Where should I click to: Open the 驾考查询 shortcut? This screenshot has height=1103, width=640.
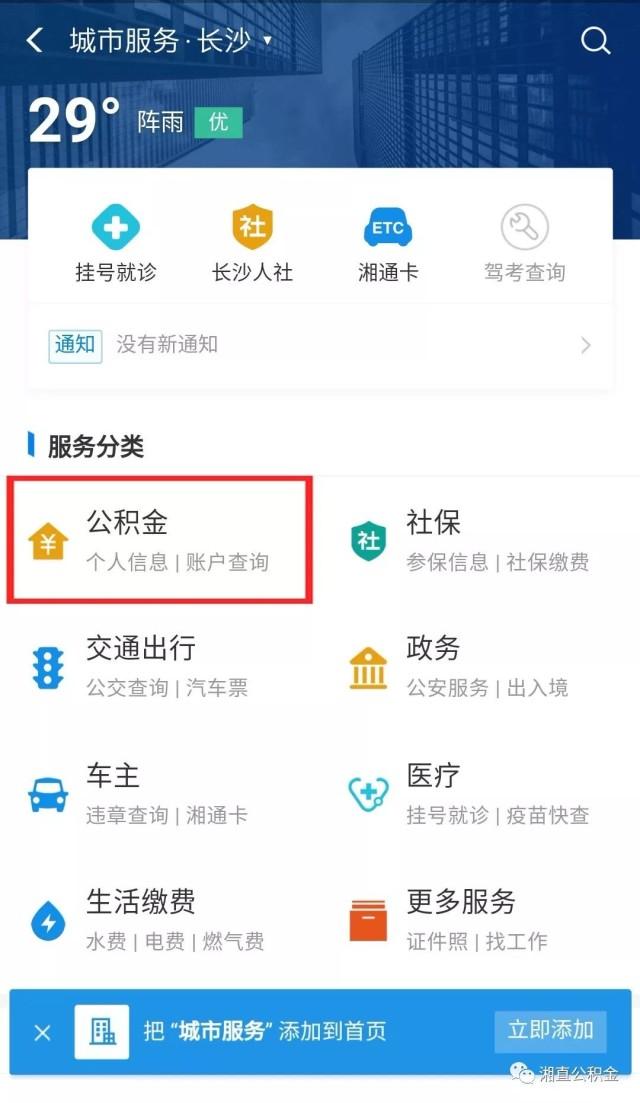524,243
